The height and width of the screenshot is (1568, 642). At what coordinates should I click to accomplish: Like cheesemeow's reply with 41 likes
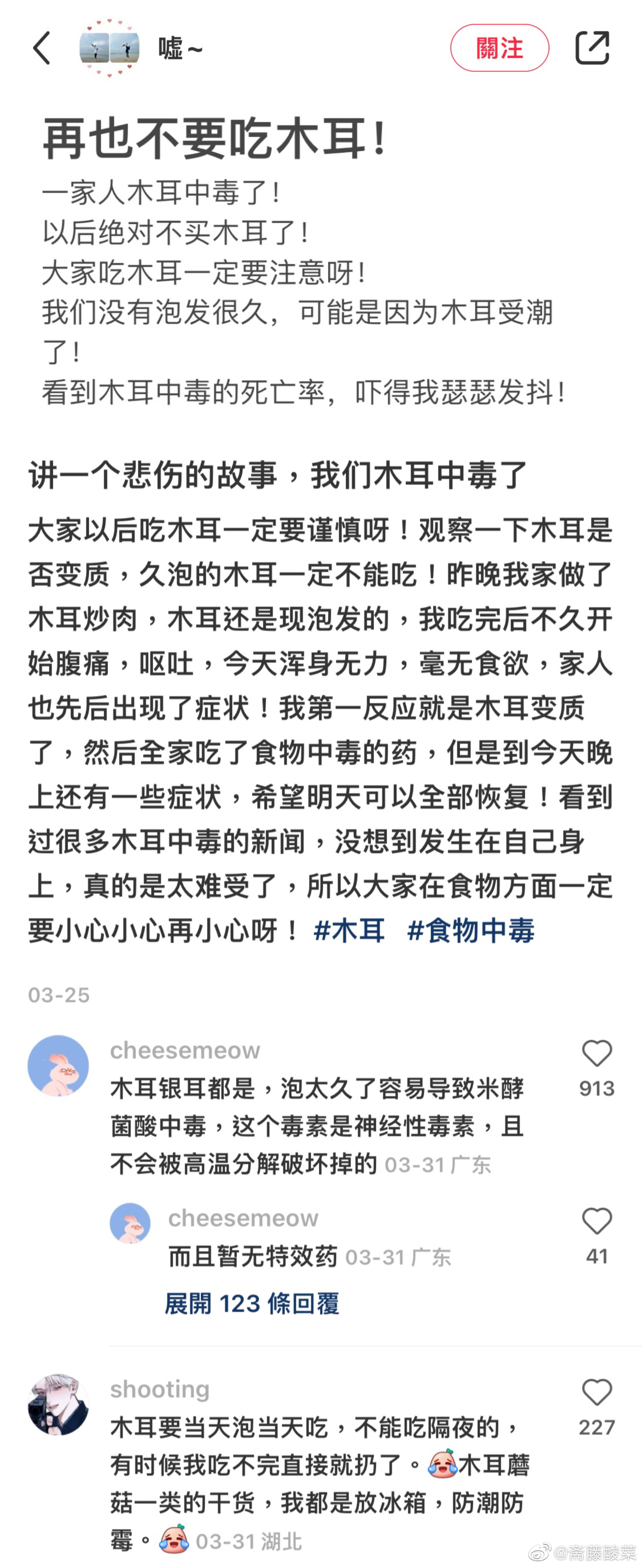[596, 1222]
